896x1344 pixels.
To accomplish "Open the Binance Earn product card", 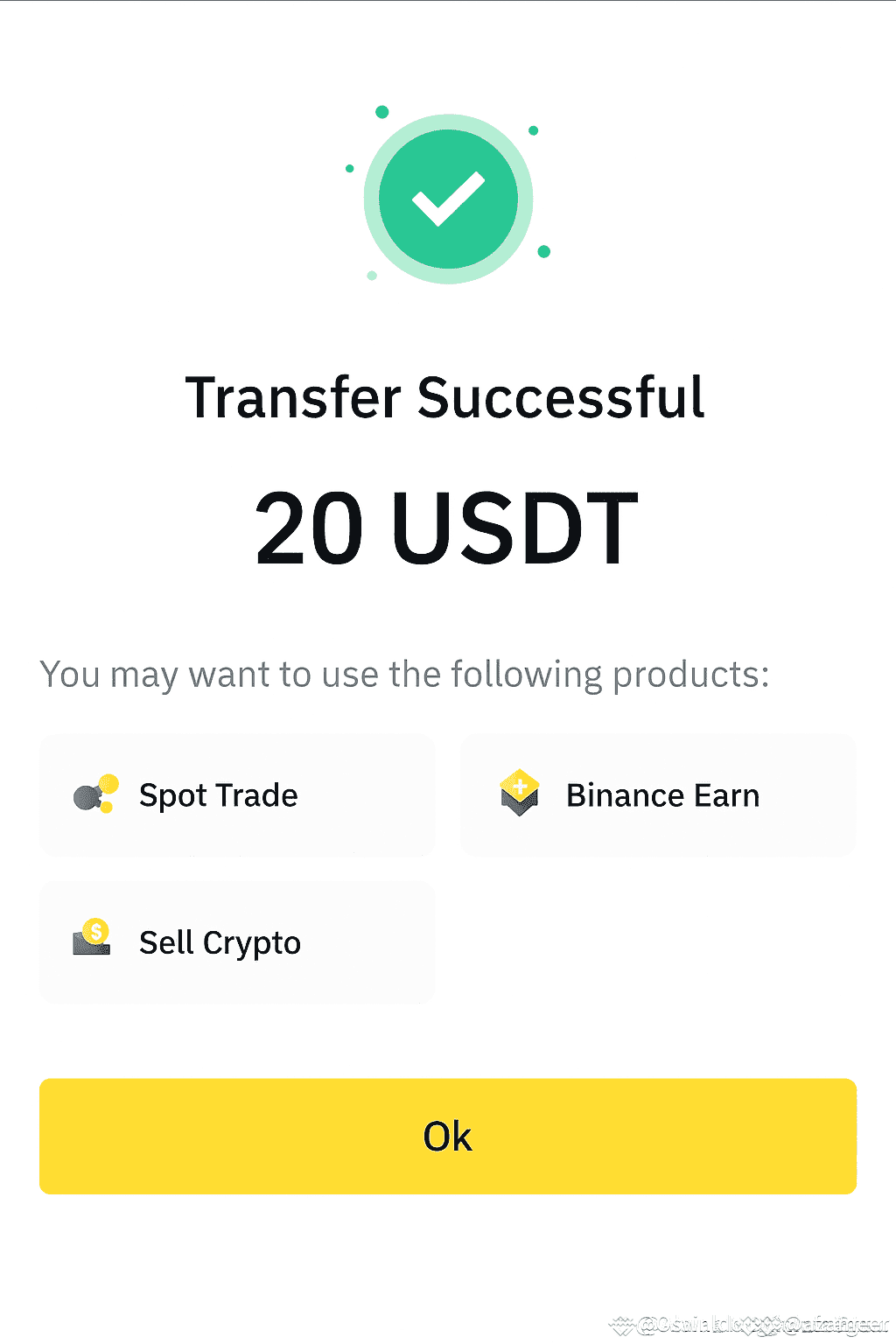I will (657, 794).
